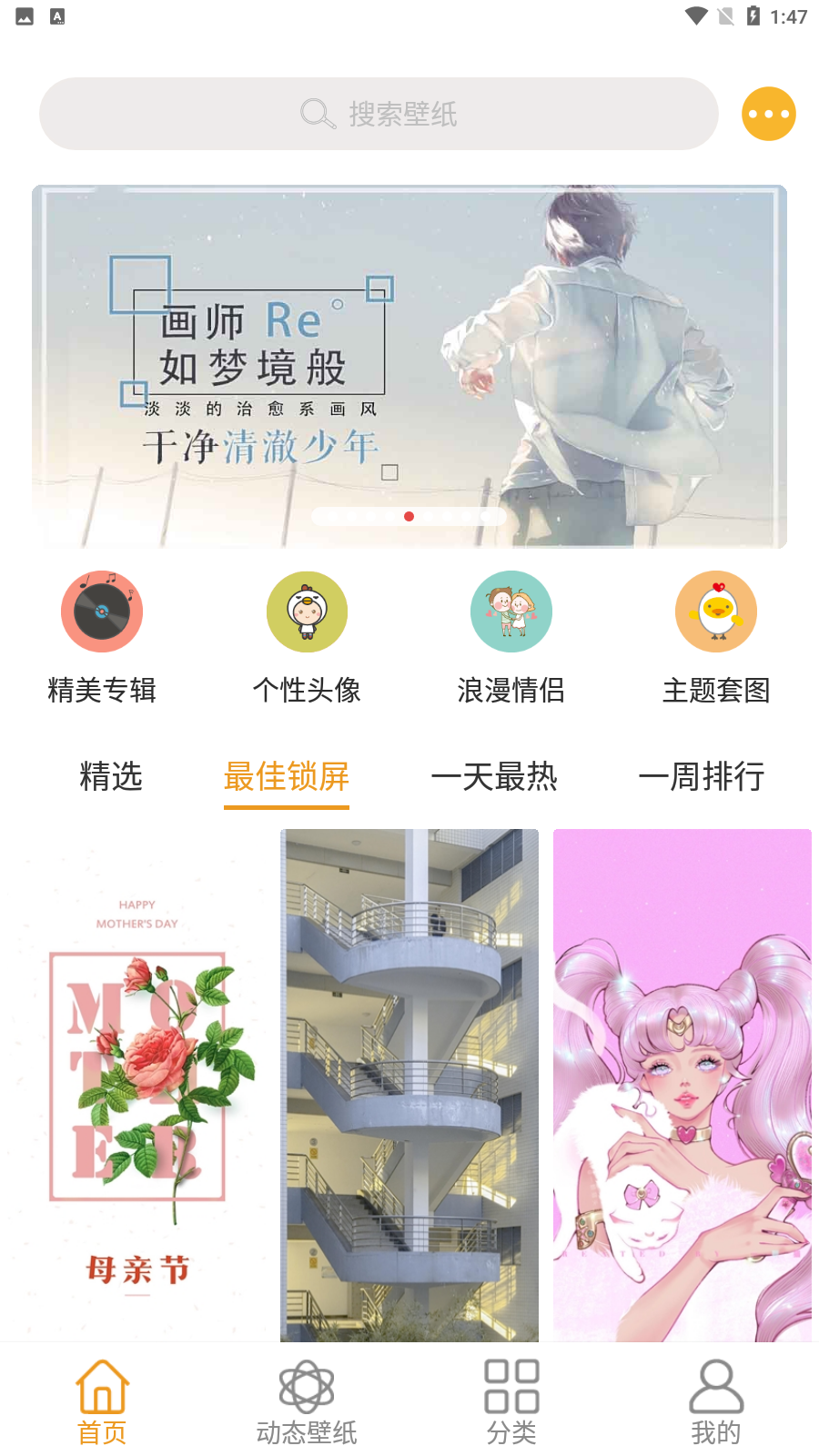819x1456 pixels.
Task: Open the 精美专辑 album icon
Action: click(102, 612)
